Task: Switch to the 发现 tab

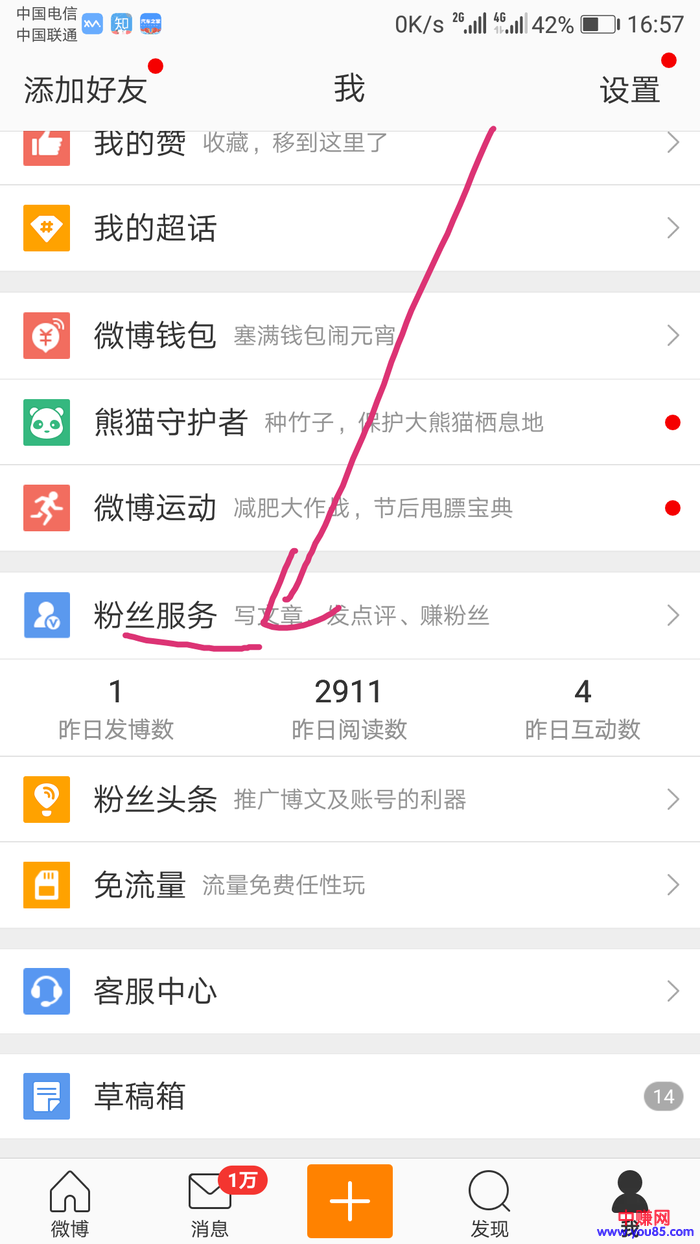Action: (x=490, y=1203)
